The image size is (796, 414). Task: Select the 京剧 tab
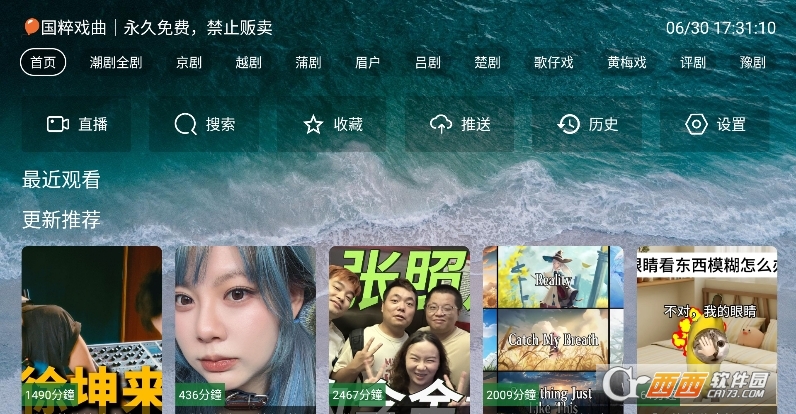coord(189,62)
